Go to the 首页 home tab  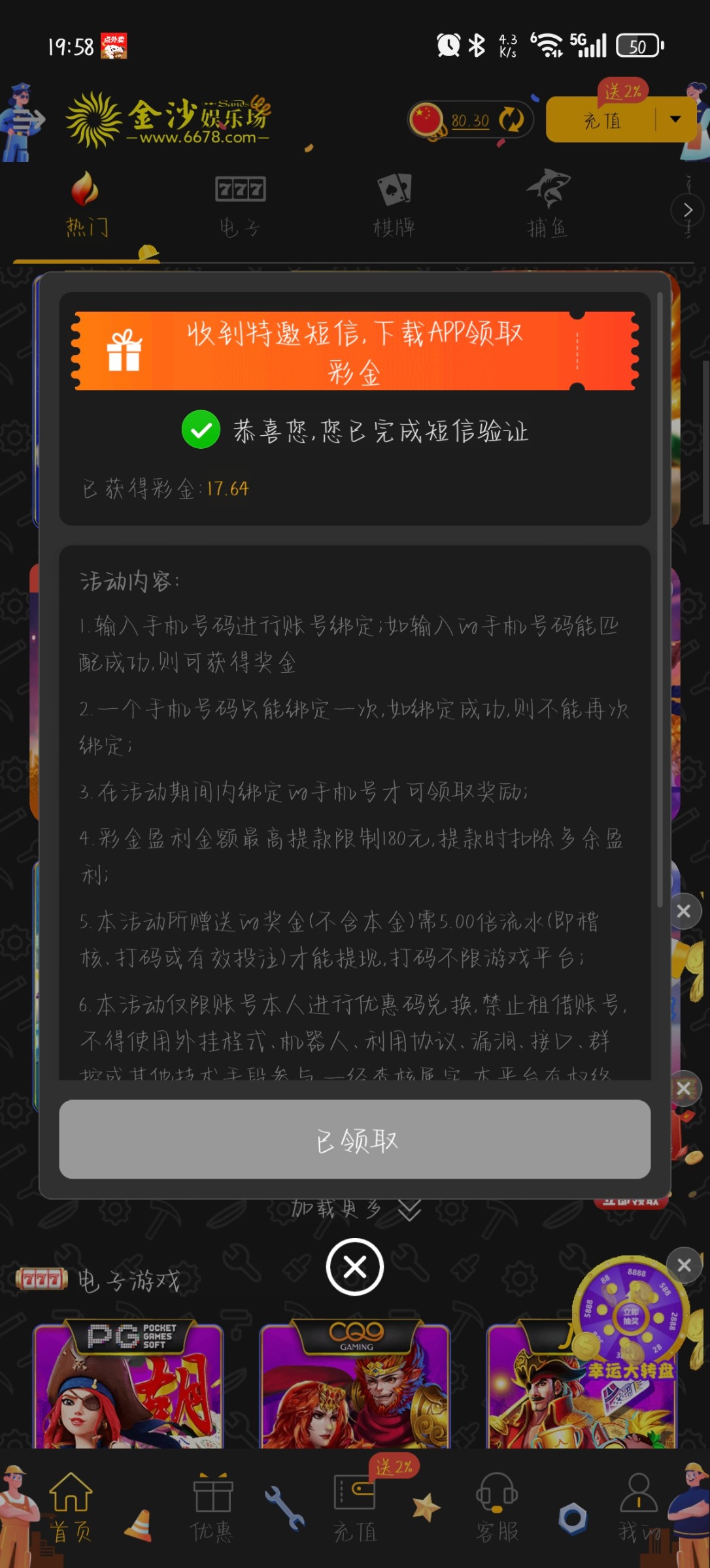click(x=71, y=1508)
